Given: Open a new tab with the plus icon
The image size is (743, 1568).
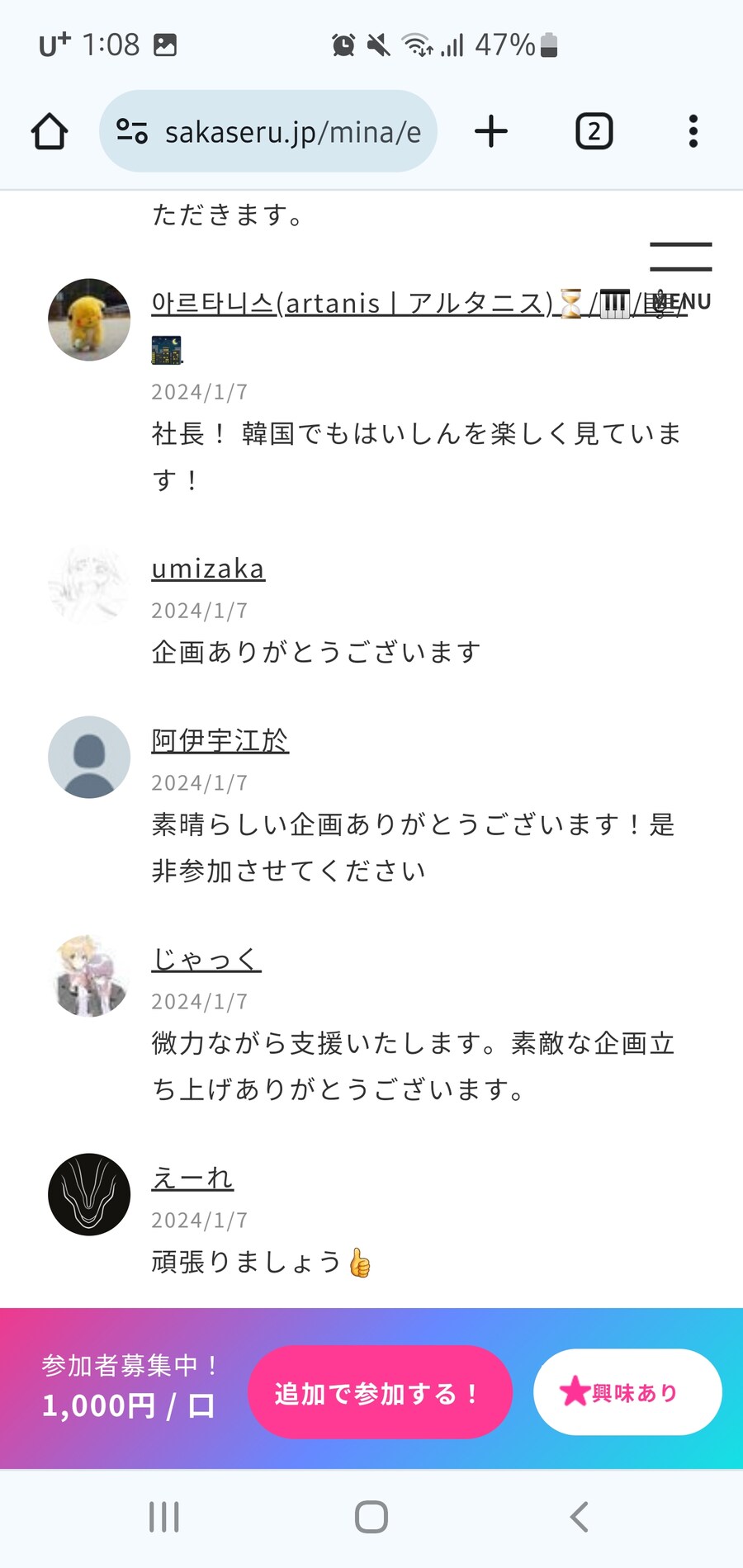Looking at the screenshot, I should [491, 130].
